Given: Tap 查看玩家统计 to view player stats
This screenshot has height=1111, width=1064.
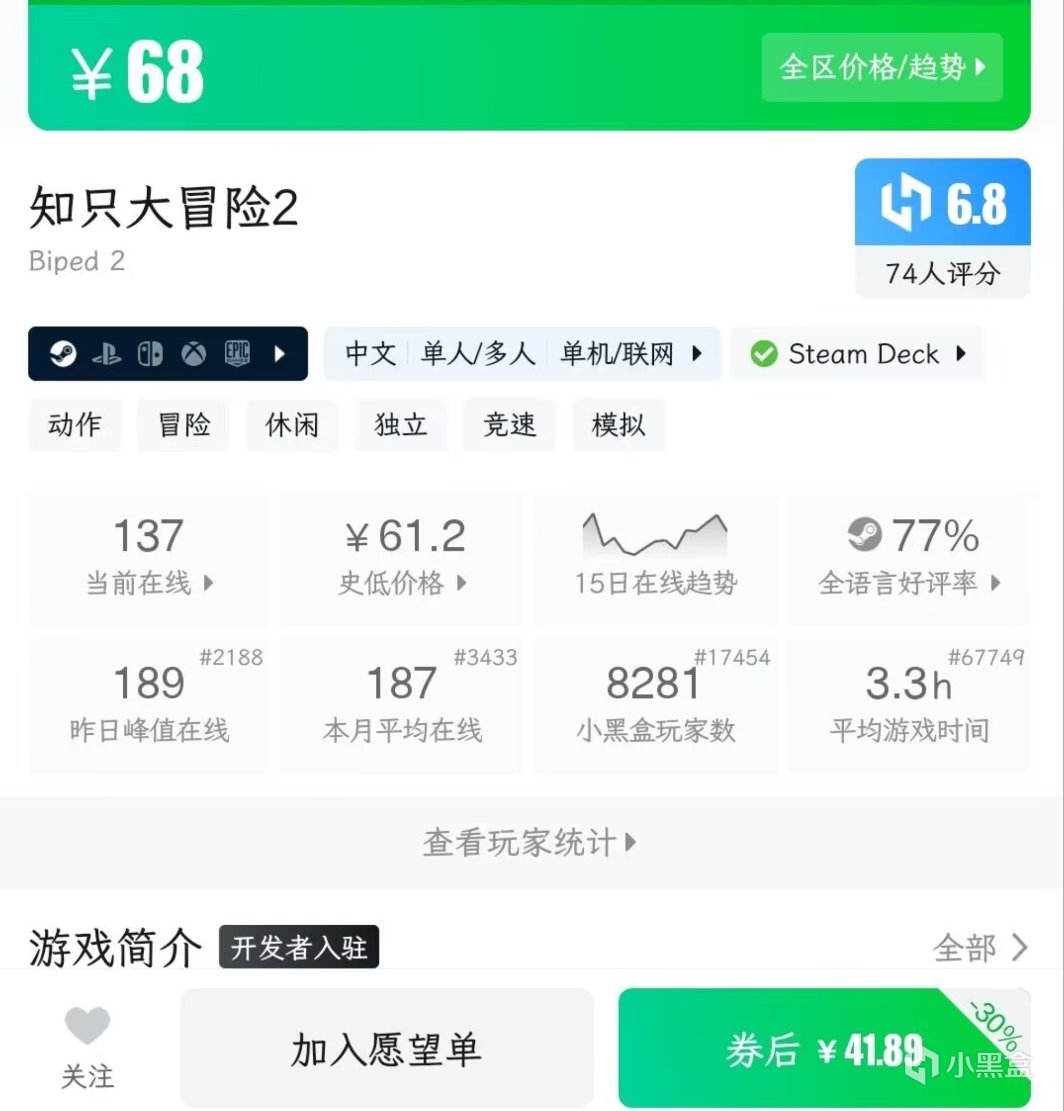Looking at the screenshot, I should 530,843.
